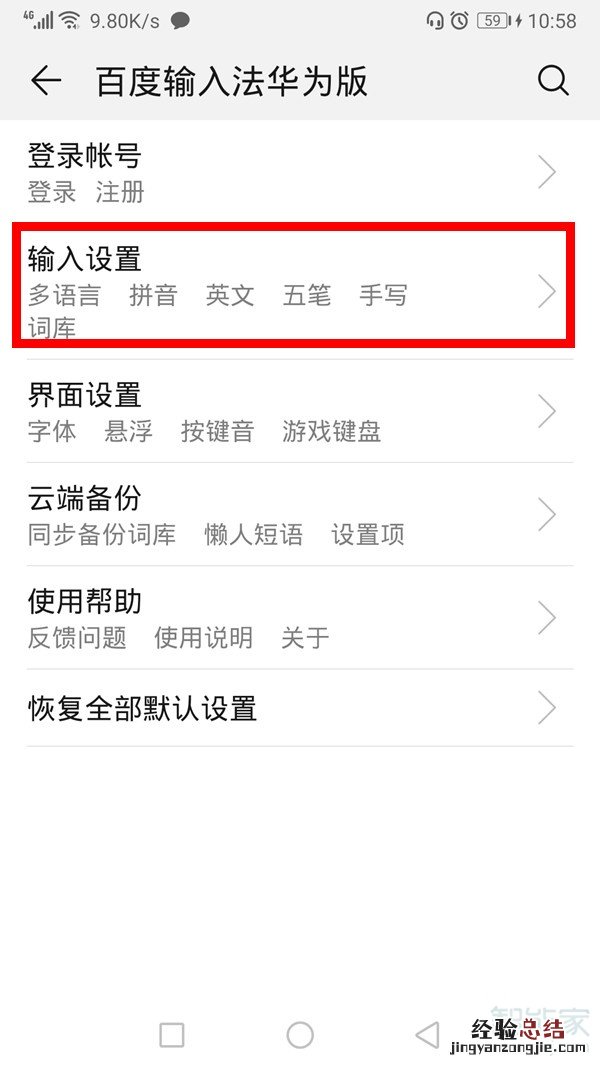The height and width of the screenshot is (1066, 600).
Task: Open the search magnifier icon
Action: [x=553, y=81]
